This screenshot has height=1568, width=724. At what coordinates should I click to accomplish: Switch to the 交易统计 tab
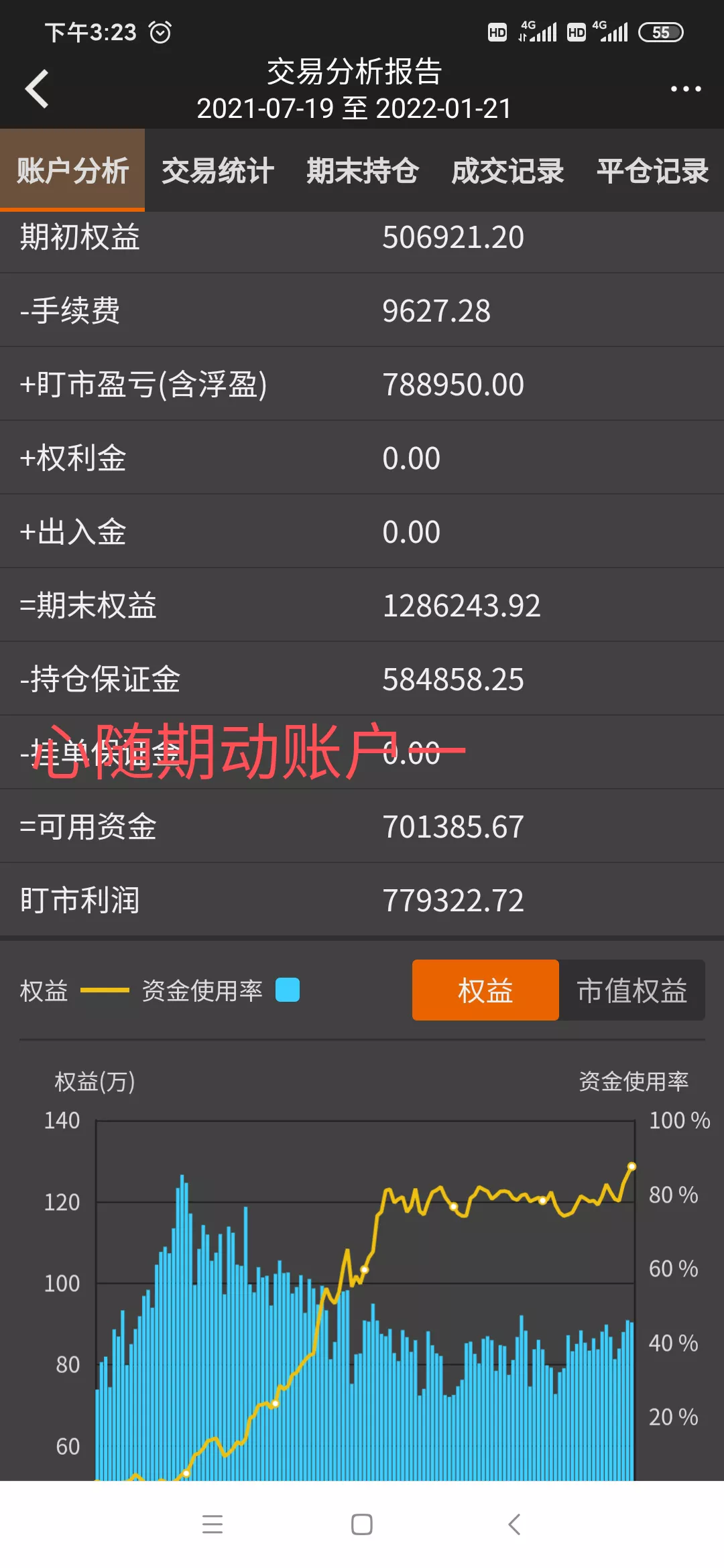coord(217,172)
